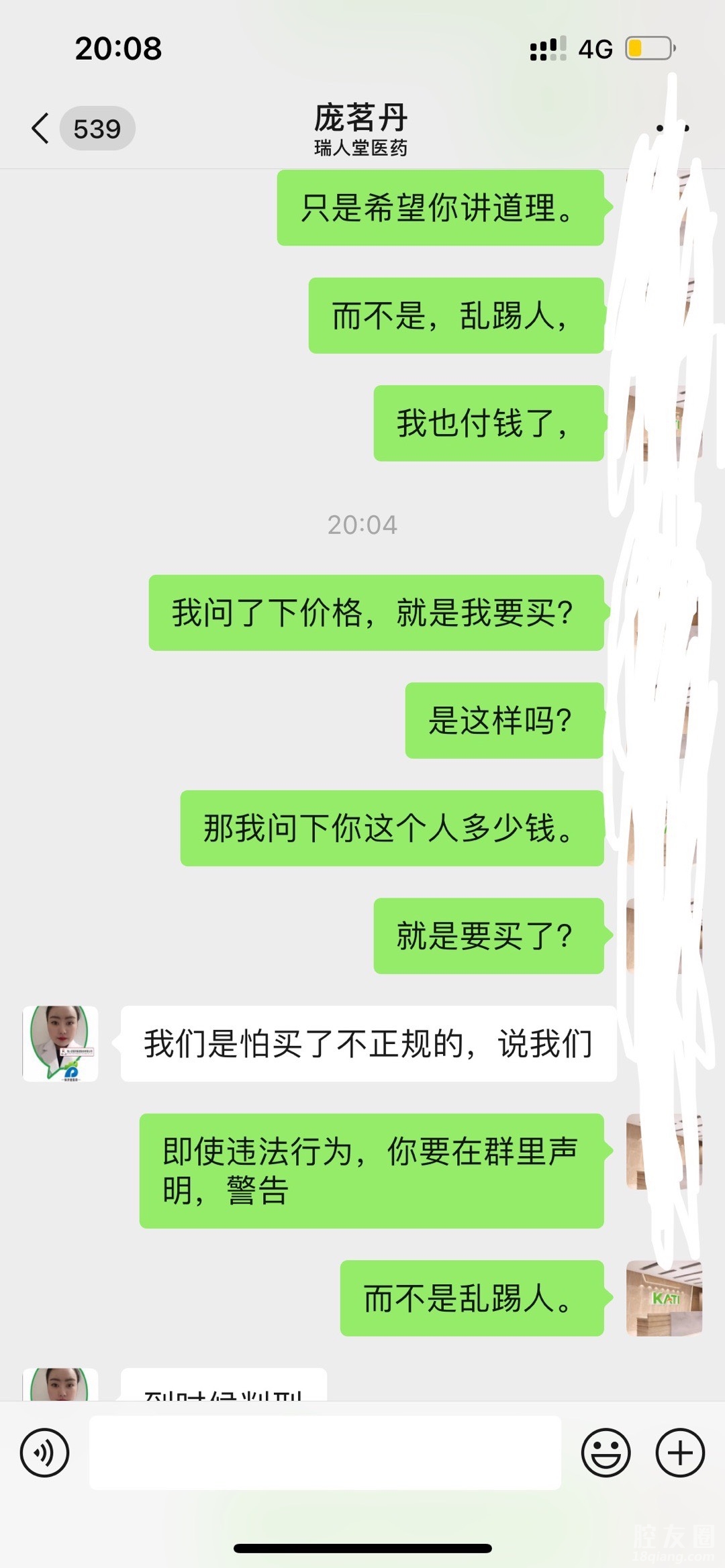This screenshot has width=725, height=1568.
Task: Switch to voice message input
Action: (44, 1453)
